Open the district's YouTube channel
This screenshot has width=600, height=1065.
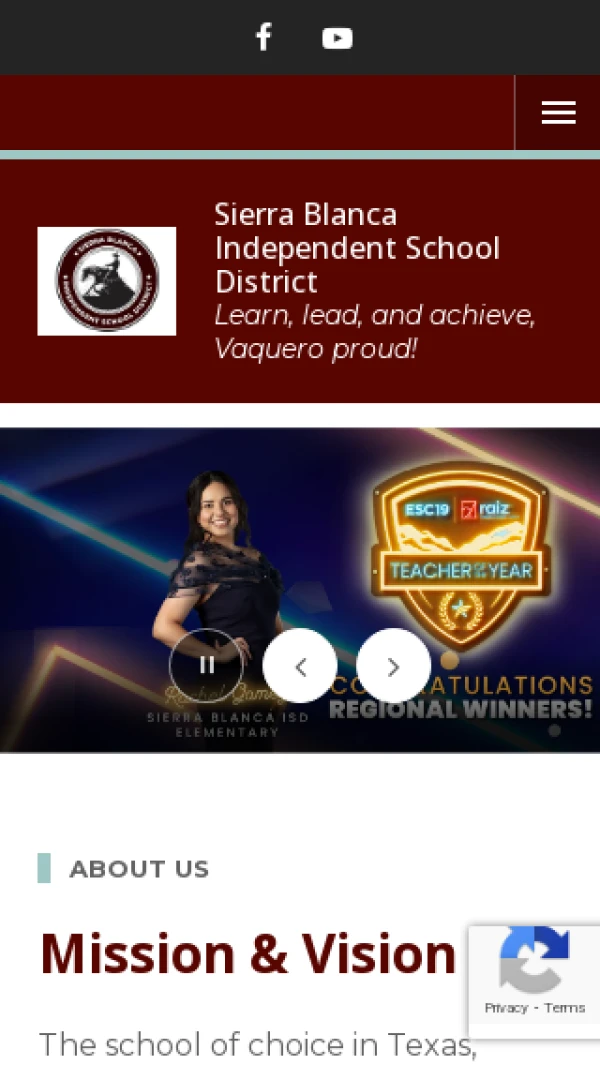point(337,38)
